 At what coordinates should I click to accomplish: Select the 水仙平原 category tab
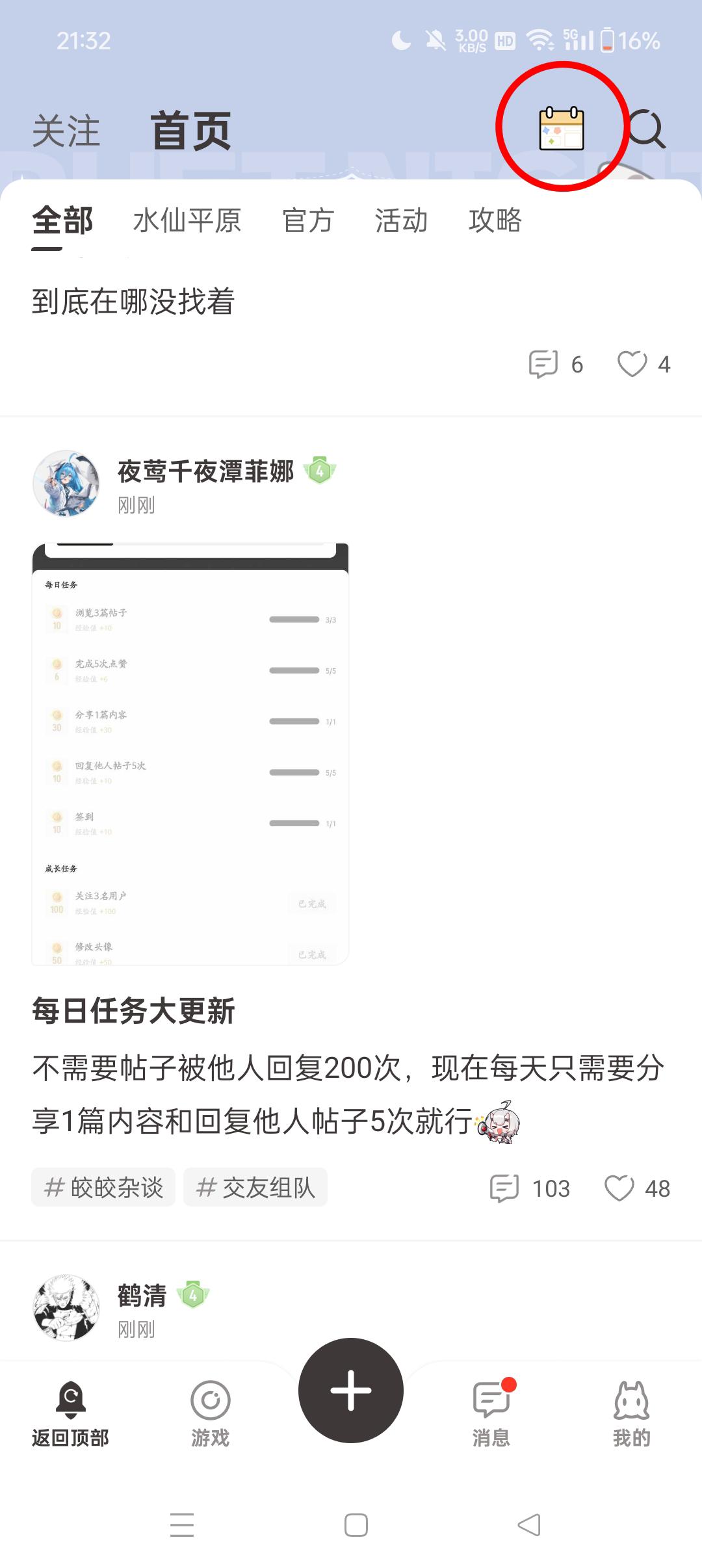click(x=187, y=221)
